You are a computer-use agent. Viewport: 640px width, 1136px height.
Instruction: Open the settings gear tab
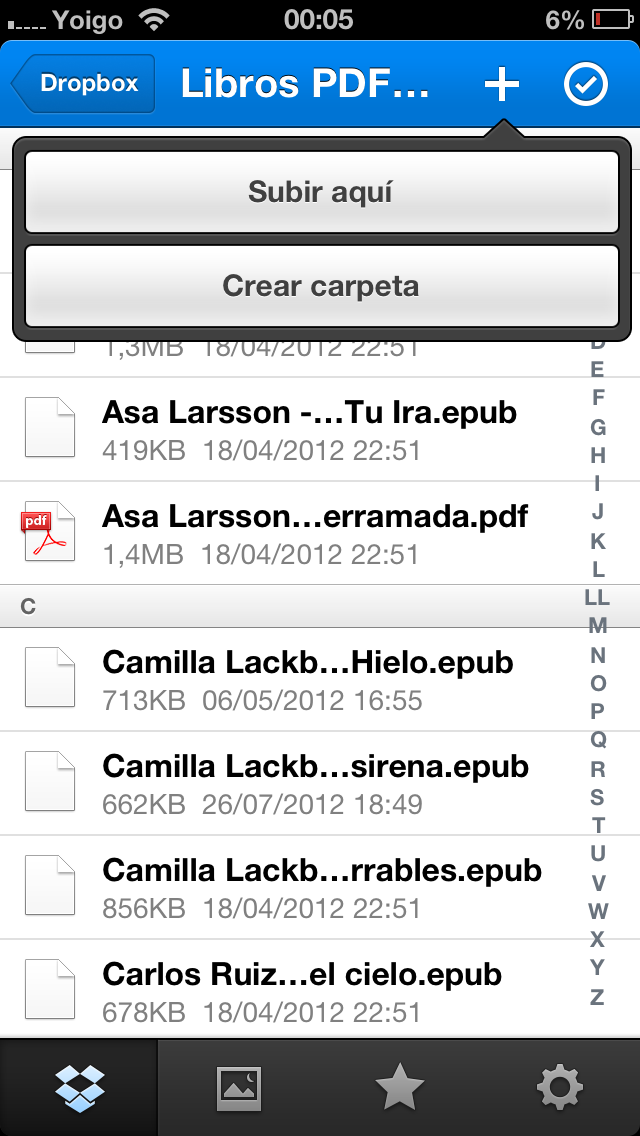coord(559,1087)
